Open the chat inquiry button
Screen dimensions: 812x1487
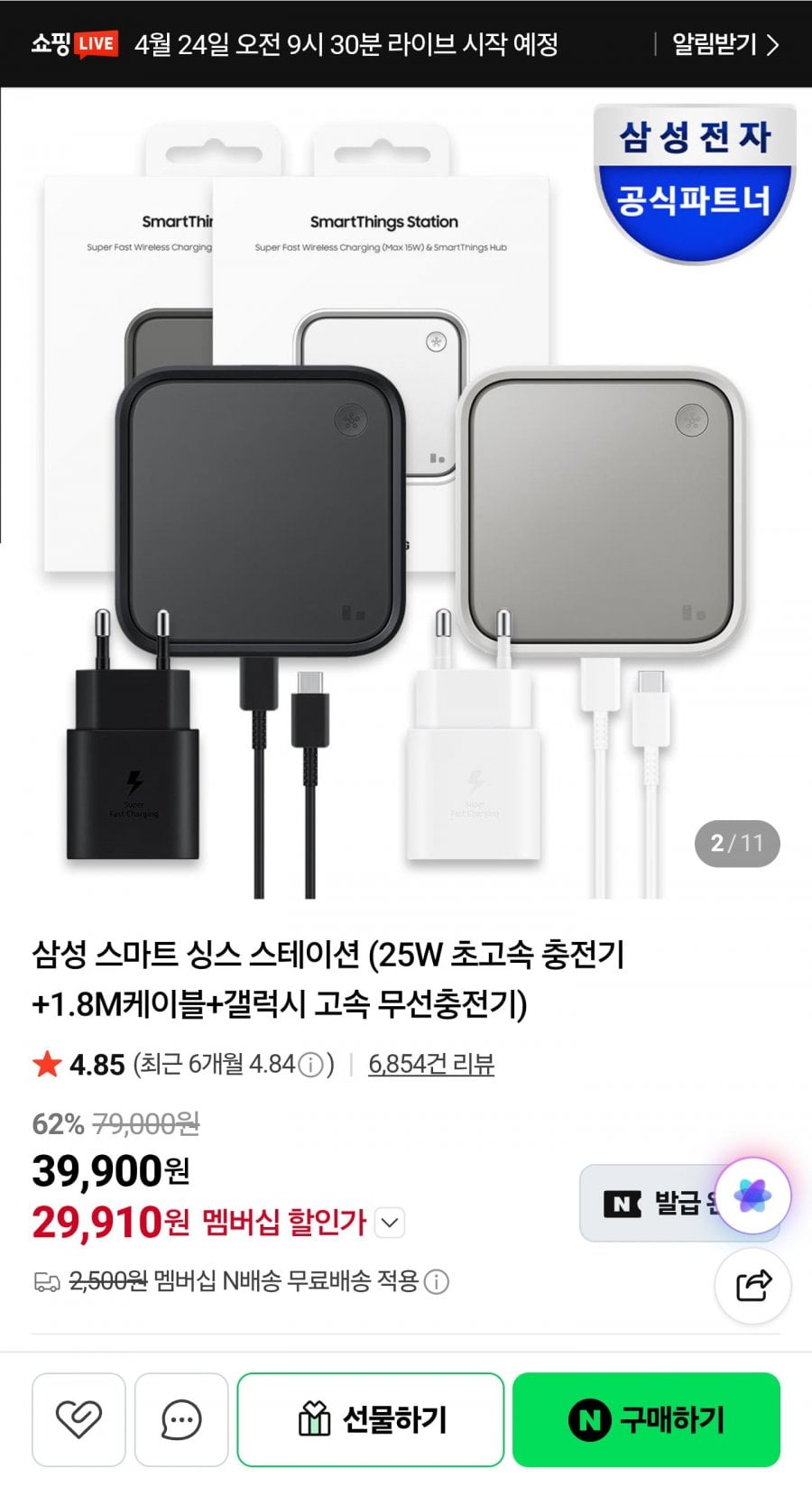click(181, 1419)
